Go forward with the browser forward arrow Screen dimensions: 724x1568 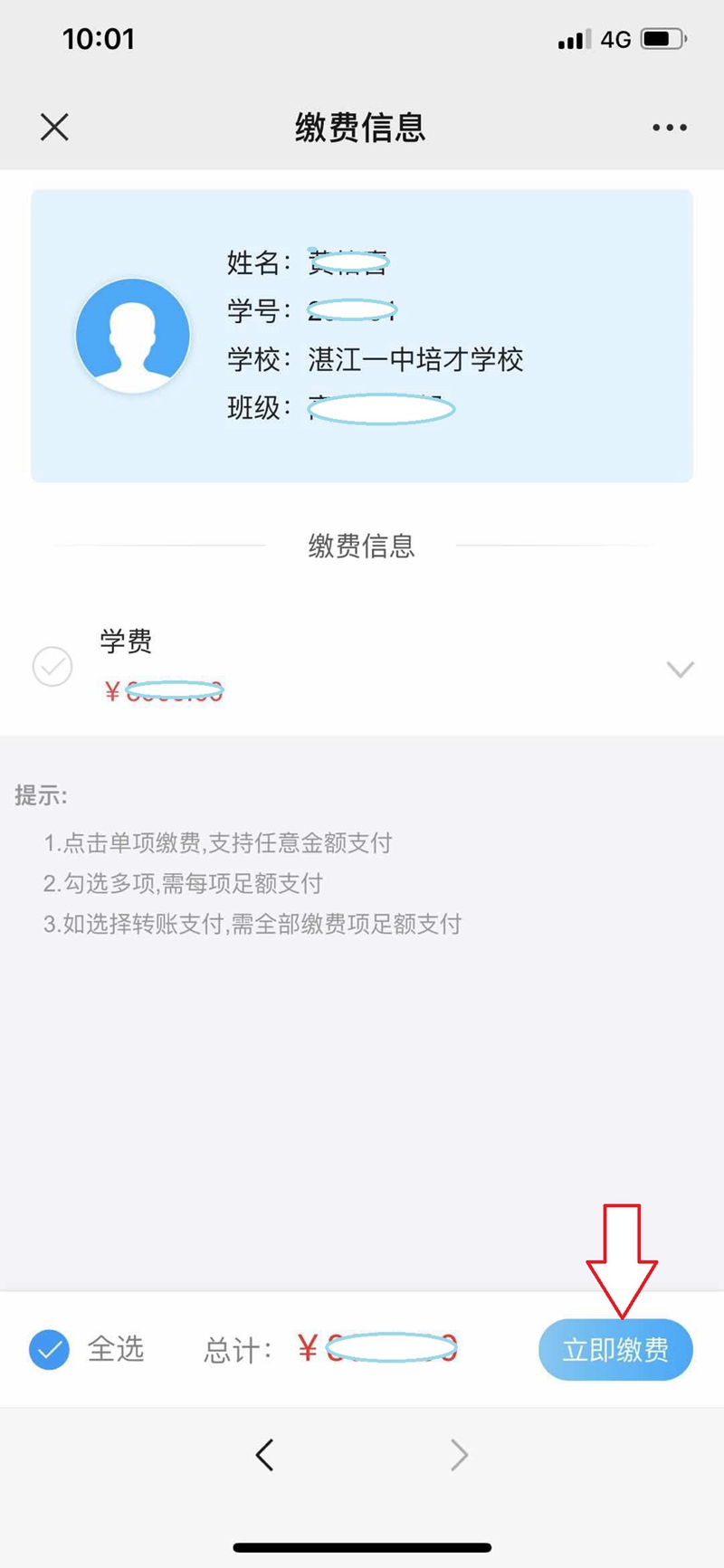459,1455
